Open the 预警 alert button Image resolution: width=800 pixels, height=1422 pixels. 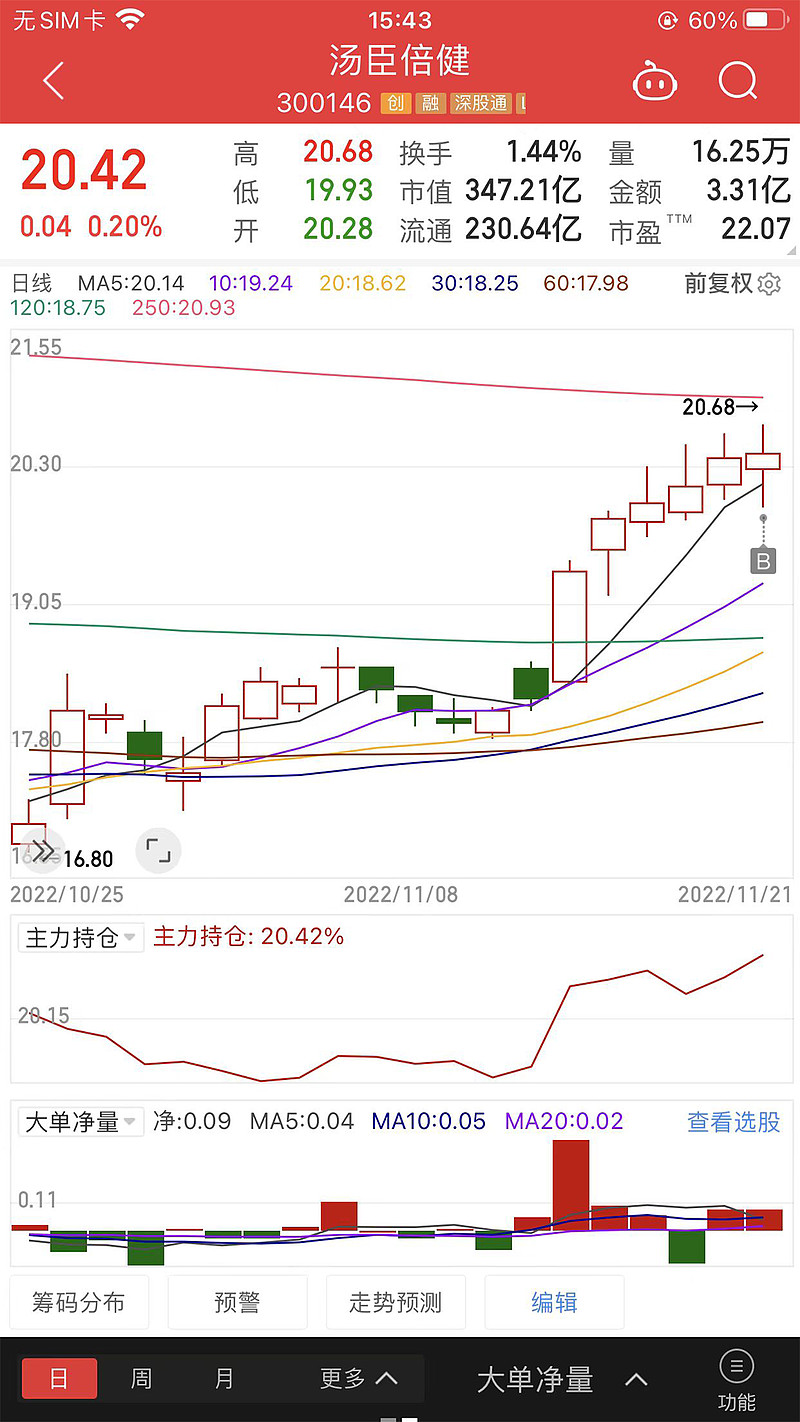coord(237,1302)
